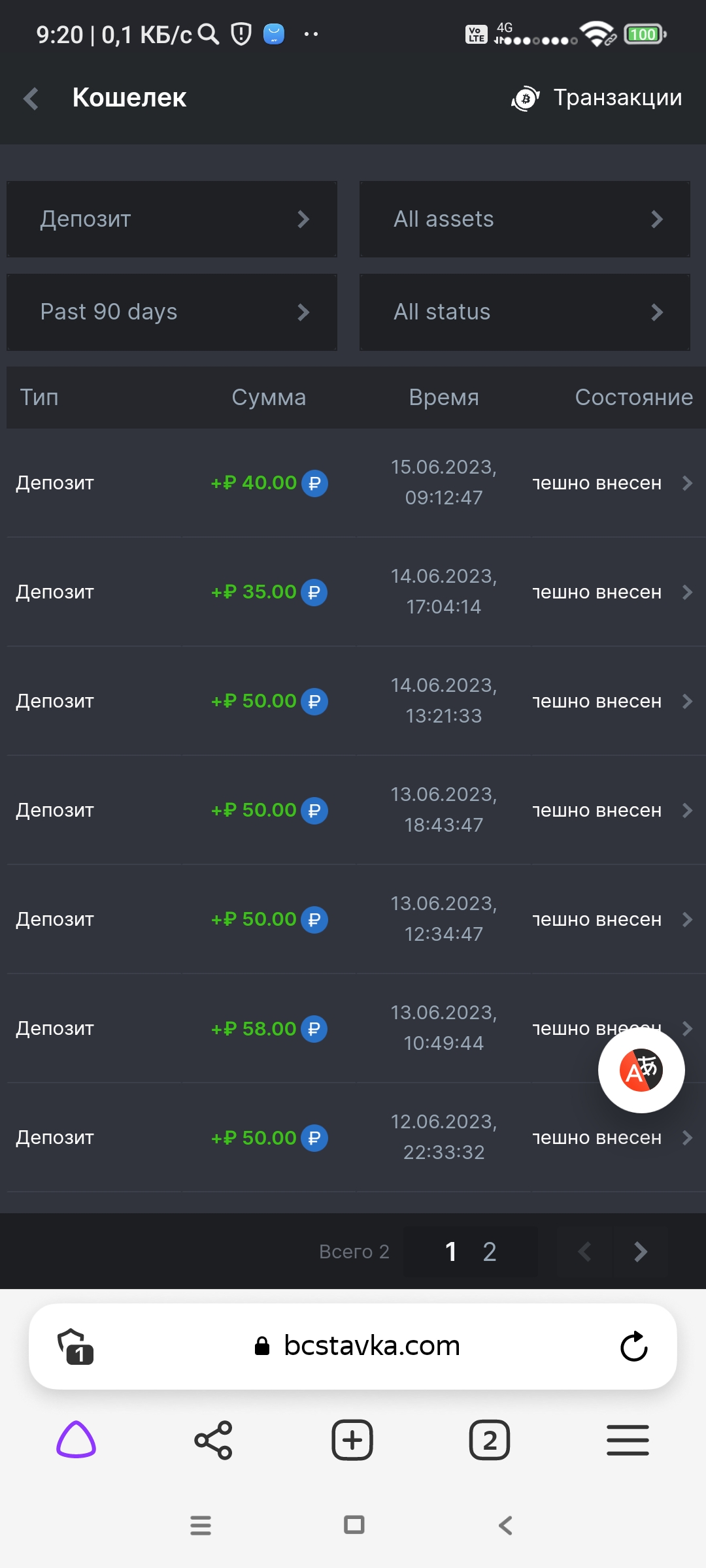The image size is (706, 1568).
Task: Add a new browser tab
Action: click(x=352, y=1440)
